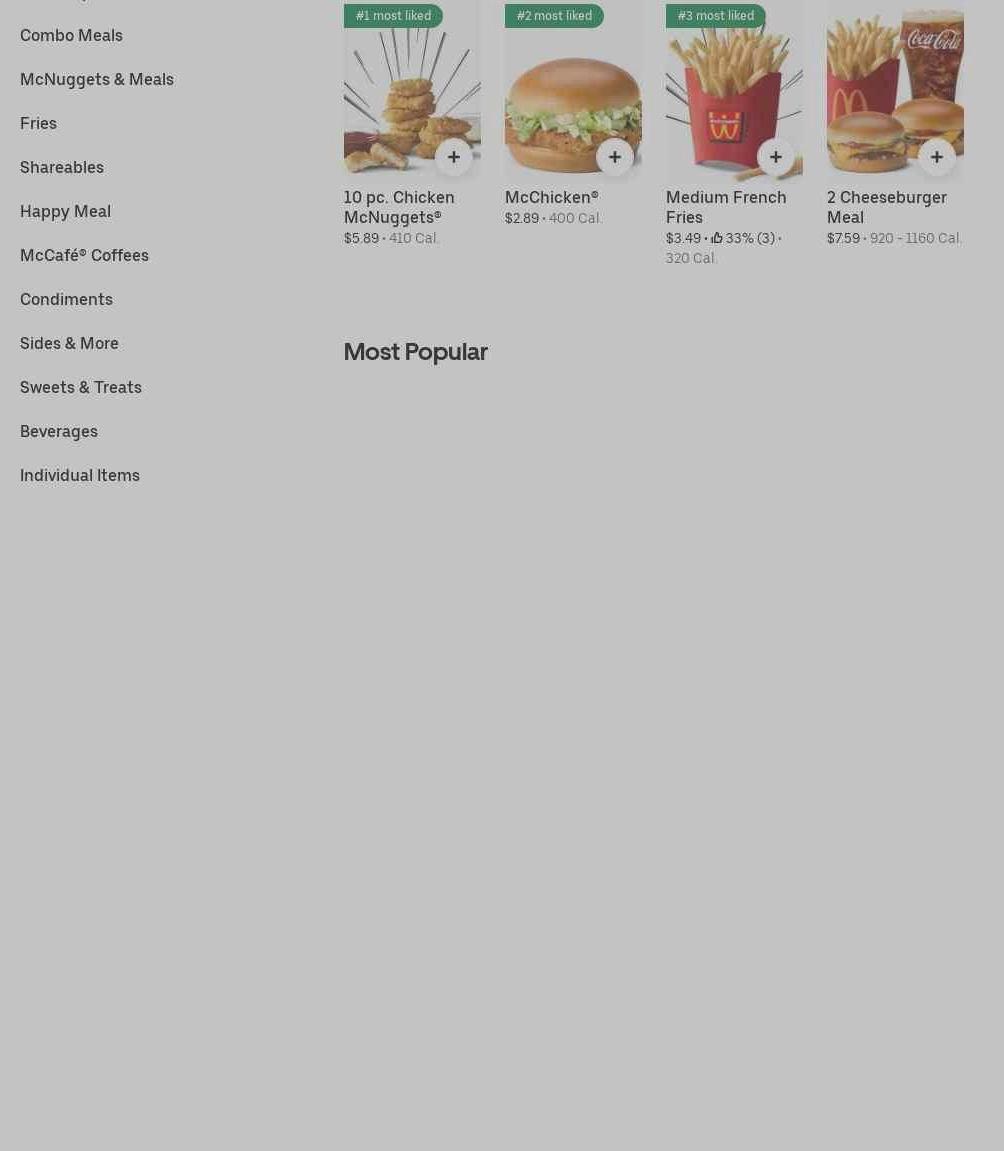The image size is (1004, 1151).
Task: Open the McChicken product card
Action: click(x=552, y=197)
